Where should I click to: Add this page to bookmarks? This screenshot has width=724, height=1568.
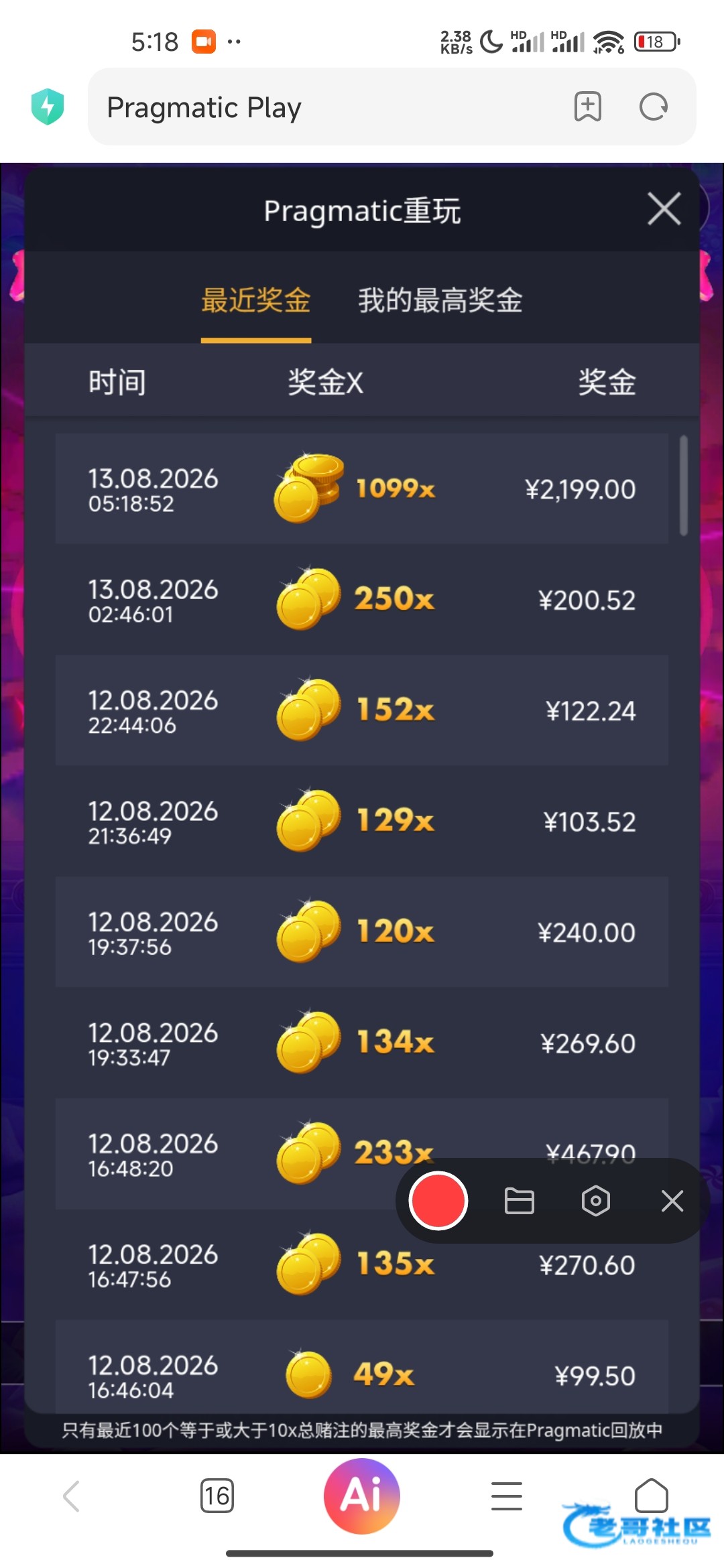click(588, 107)
